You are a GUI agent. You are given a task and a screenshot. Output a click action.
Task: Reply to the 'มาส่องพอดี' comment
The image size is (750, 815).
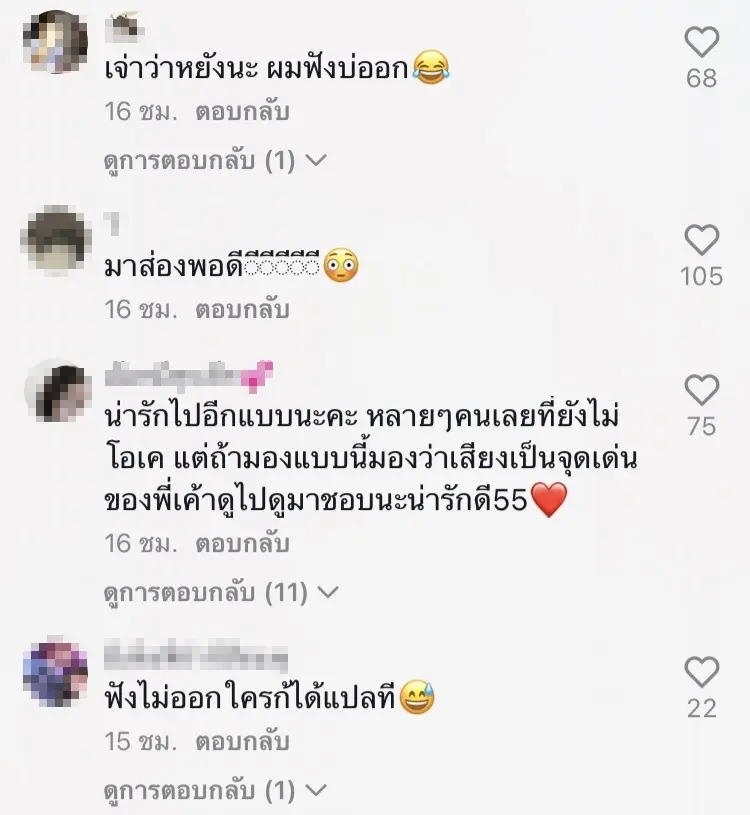pyautogui.click(x=242, y=309)
